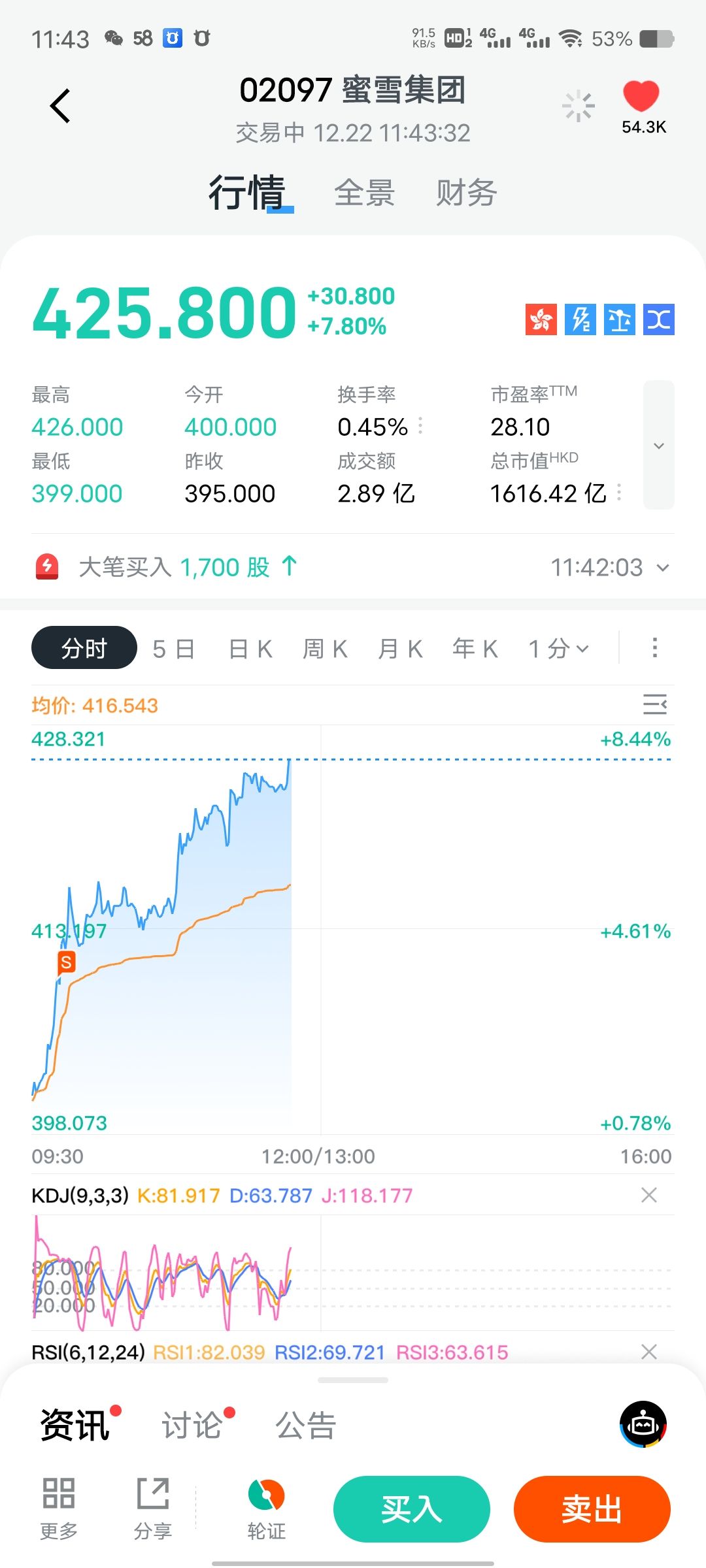Switch chart to 日K
The width and height of the screenshot is (706, 1568).
click(x=250, y=649)
